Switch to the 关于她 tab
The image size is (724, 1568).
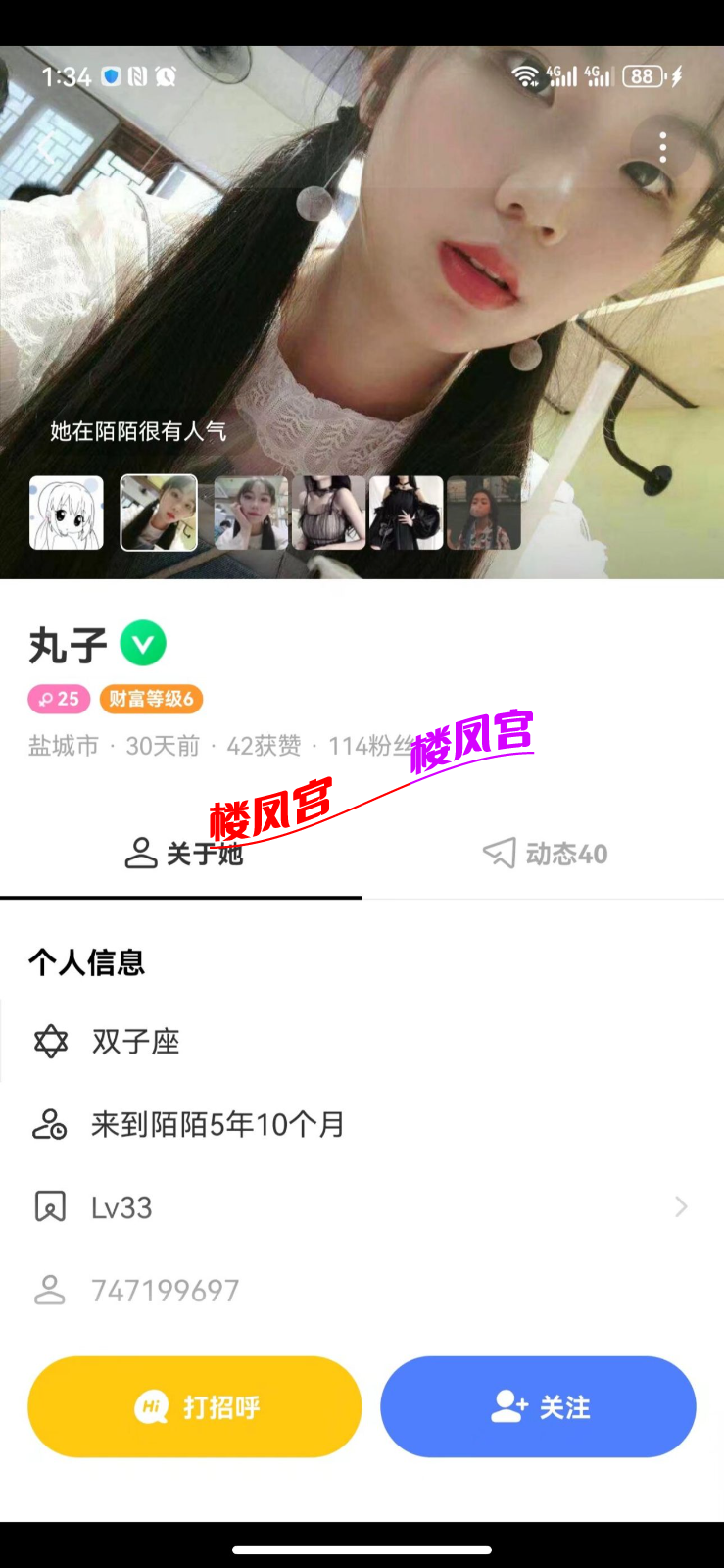coord(182,854)
